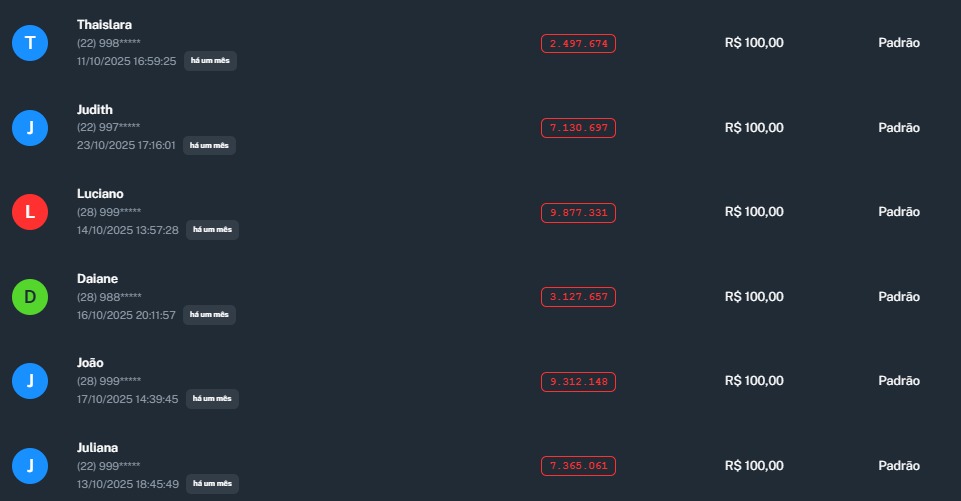Open Judith's entry row
The width and height of the screenshot is (961, 501).
[x=95, y=110]
